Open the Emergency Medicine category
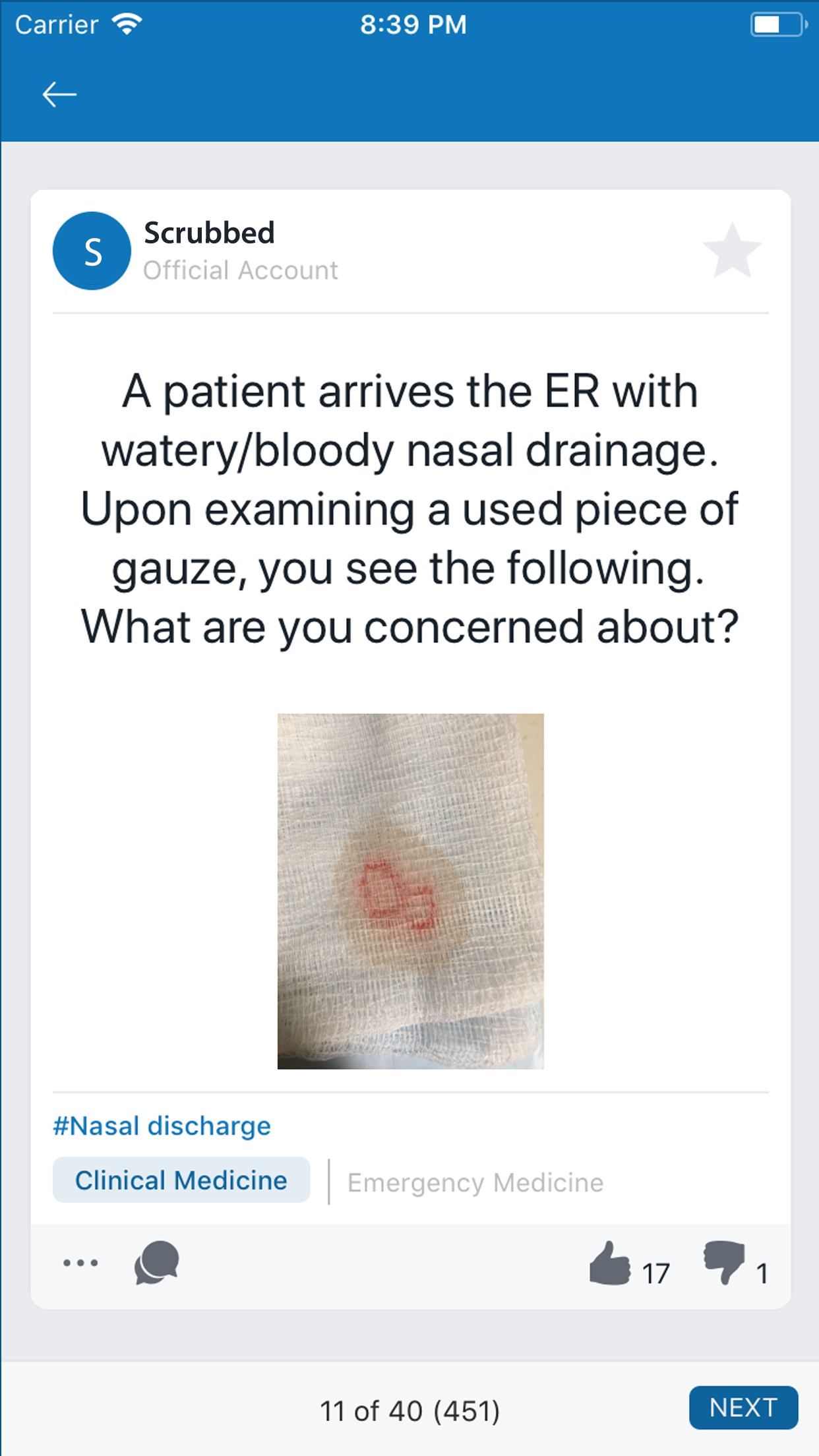The image size is (819, 1456). (475, 1182)
